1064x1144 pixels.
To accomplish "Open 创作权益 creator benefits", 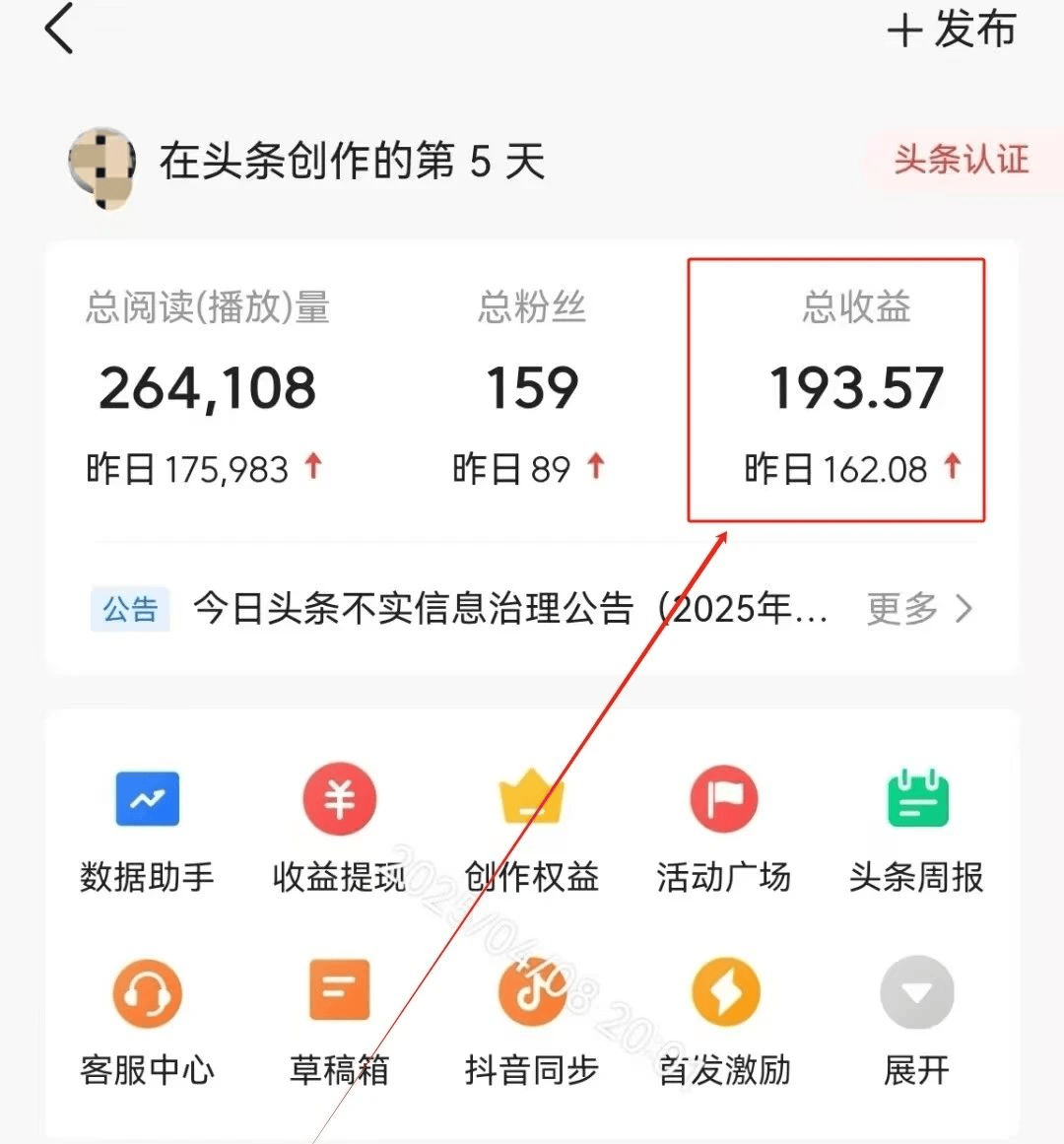I will coord(531,830).
